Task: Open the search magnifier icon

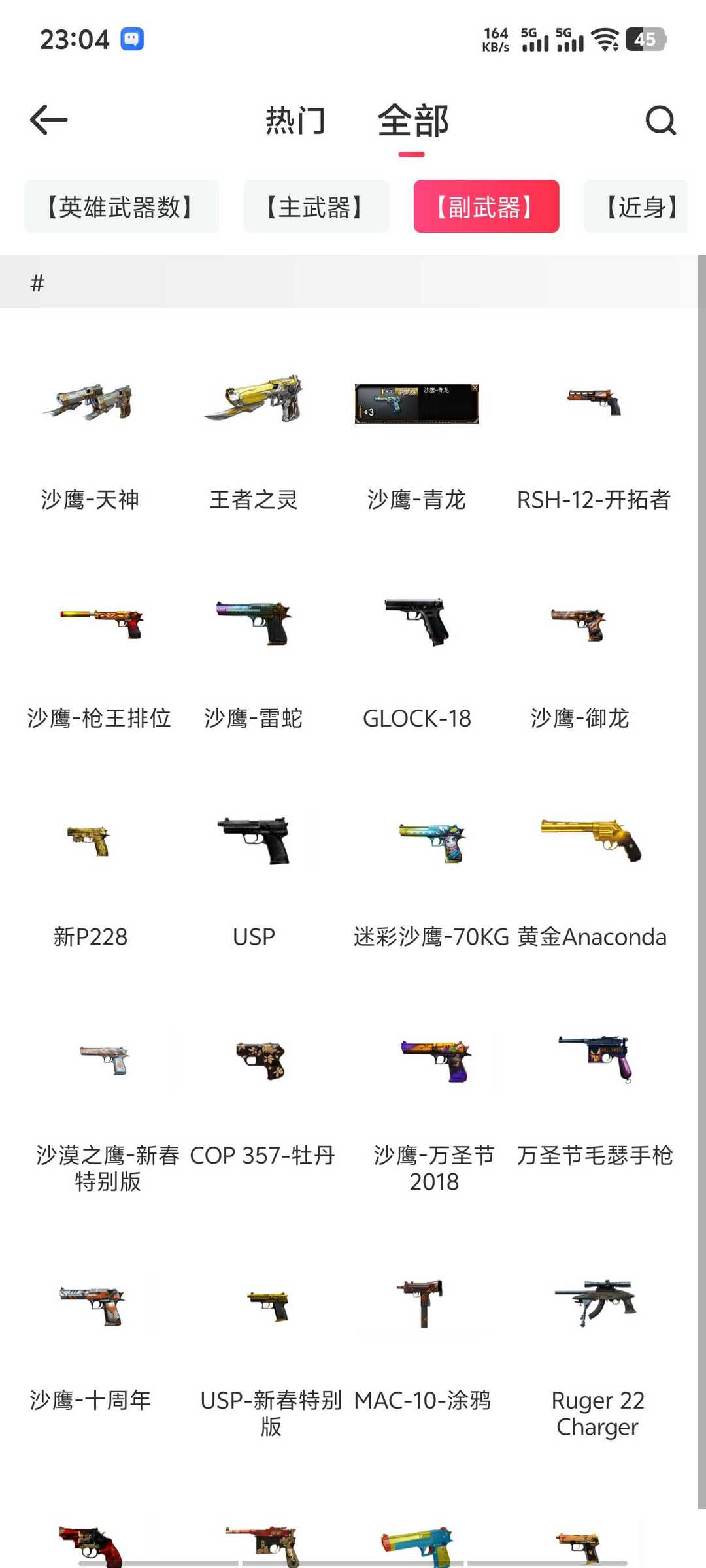Action: 660,120
